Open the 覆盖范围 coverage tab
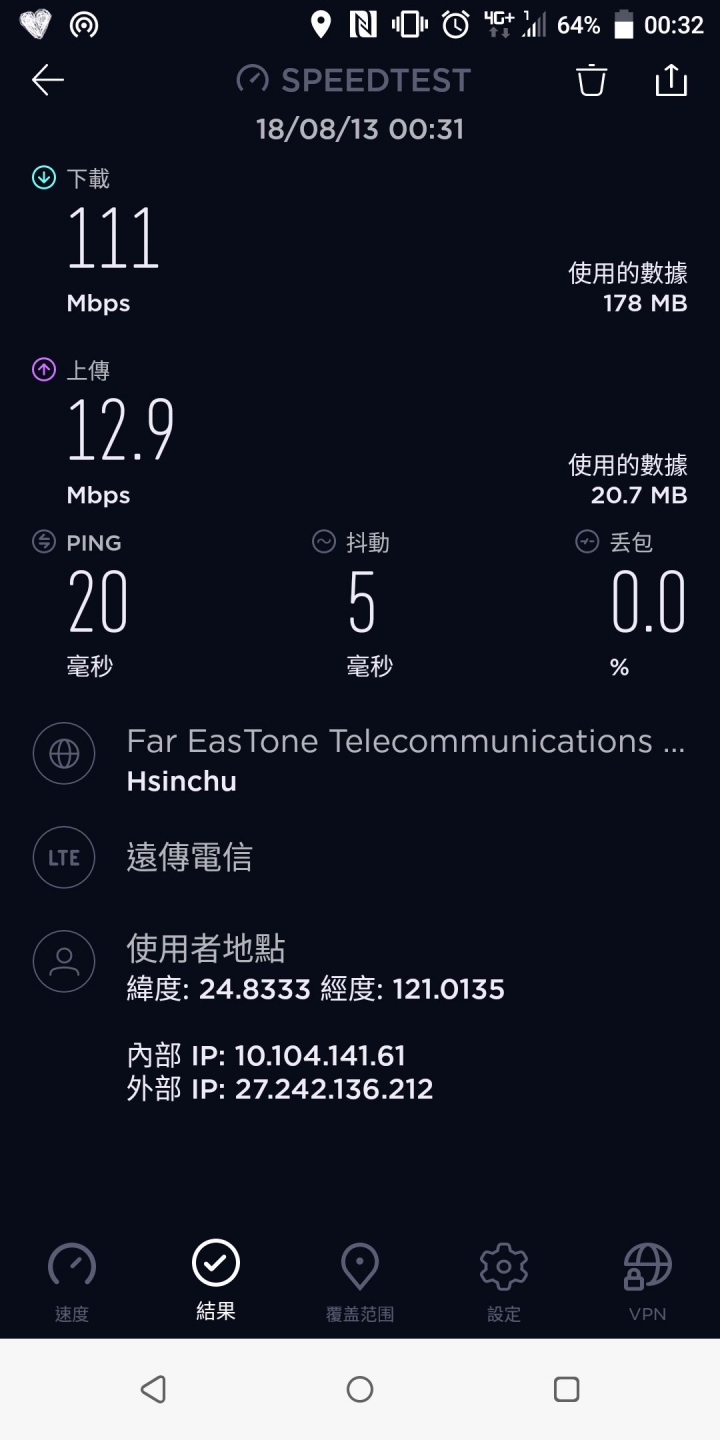720x1440 pixels. [x=360, y=1283]
